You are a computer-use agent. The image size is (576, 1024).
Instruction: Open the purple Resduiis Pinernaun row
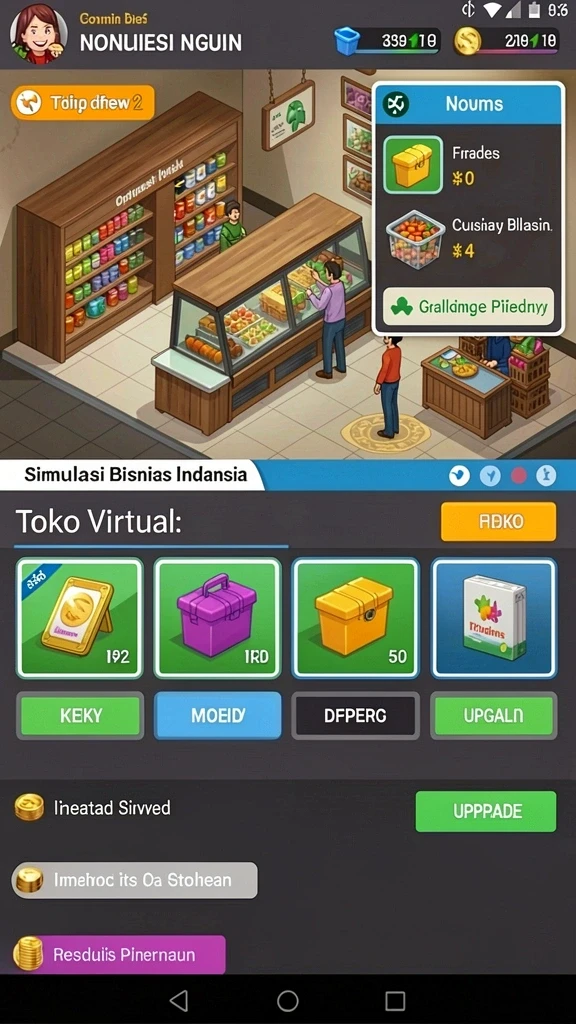pyautogui.click(x=120, y=955)
